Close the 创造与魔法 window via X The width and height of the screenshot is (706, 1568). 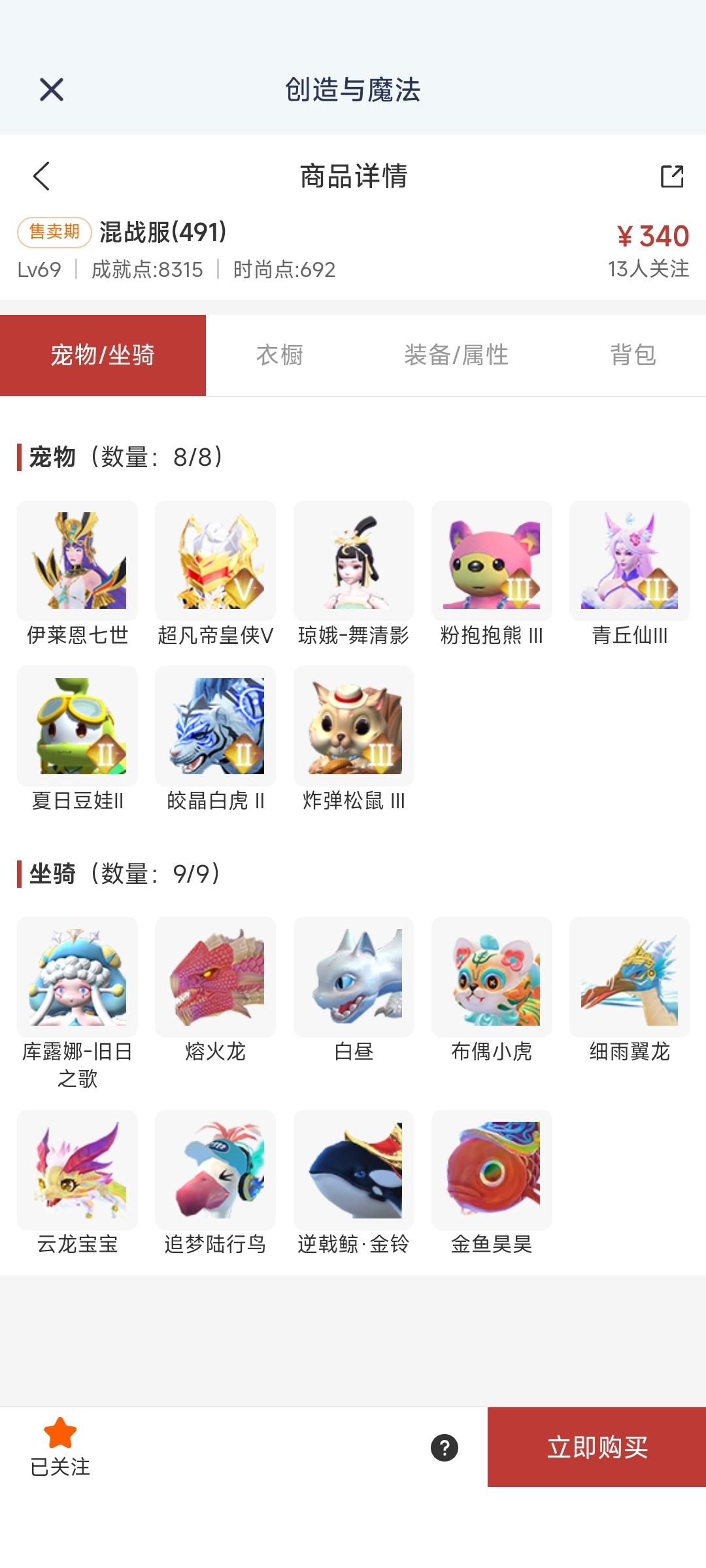(x=52, y=90)
